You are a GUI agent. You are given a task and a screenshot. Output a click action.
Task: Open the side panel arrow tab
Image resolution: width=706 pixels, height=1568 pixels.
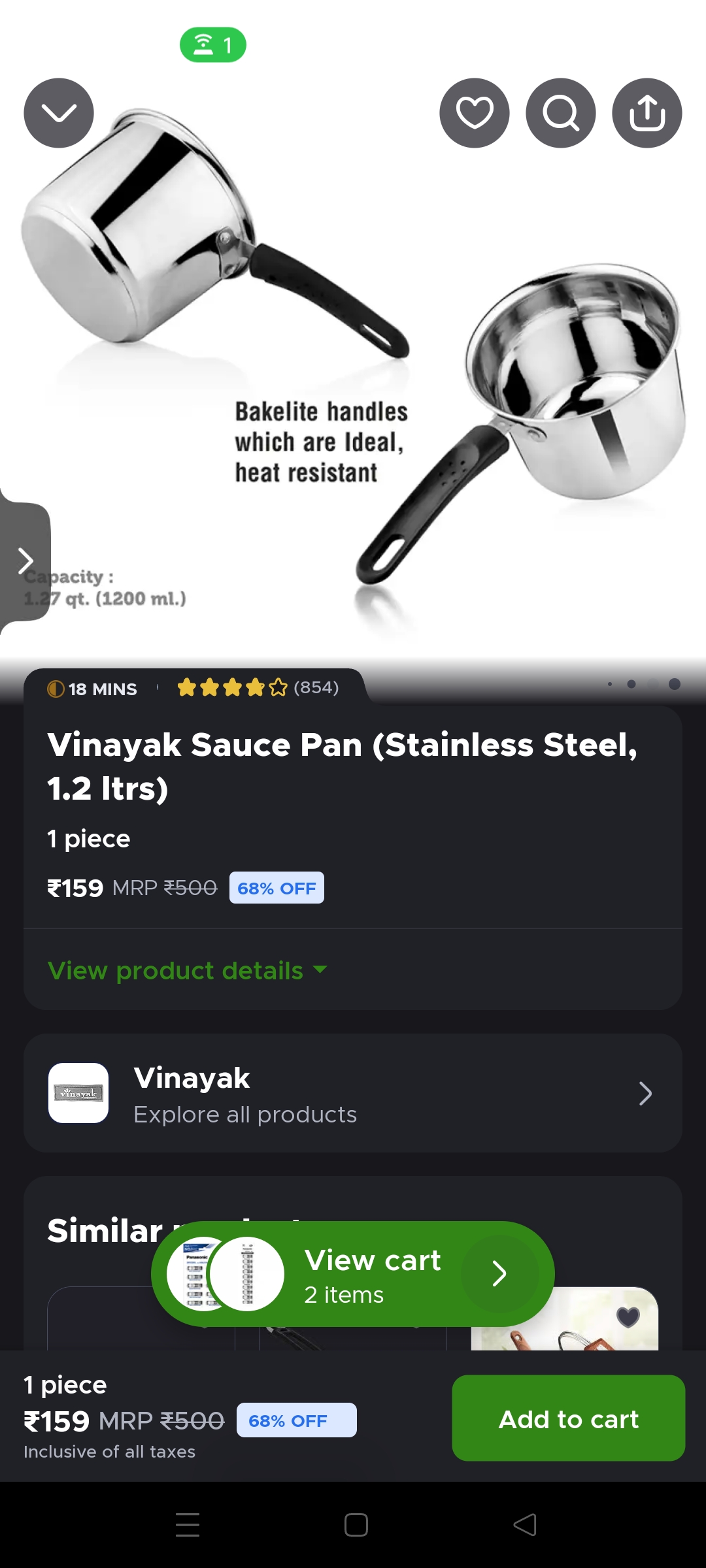coord(25,561)
